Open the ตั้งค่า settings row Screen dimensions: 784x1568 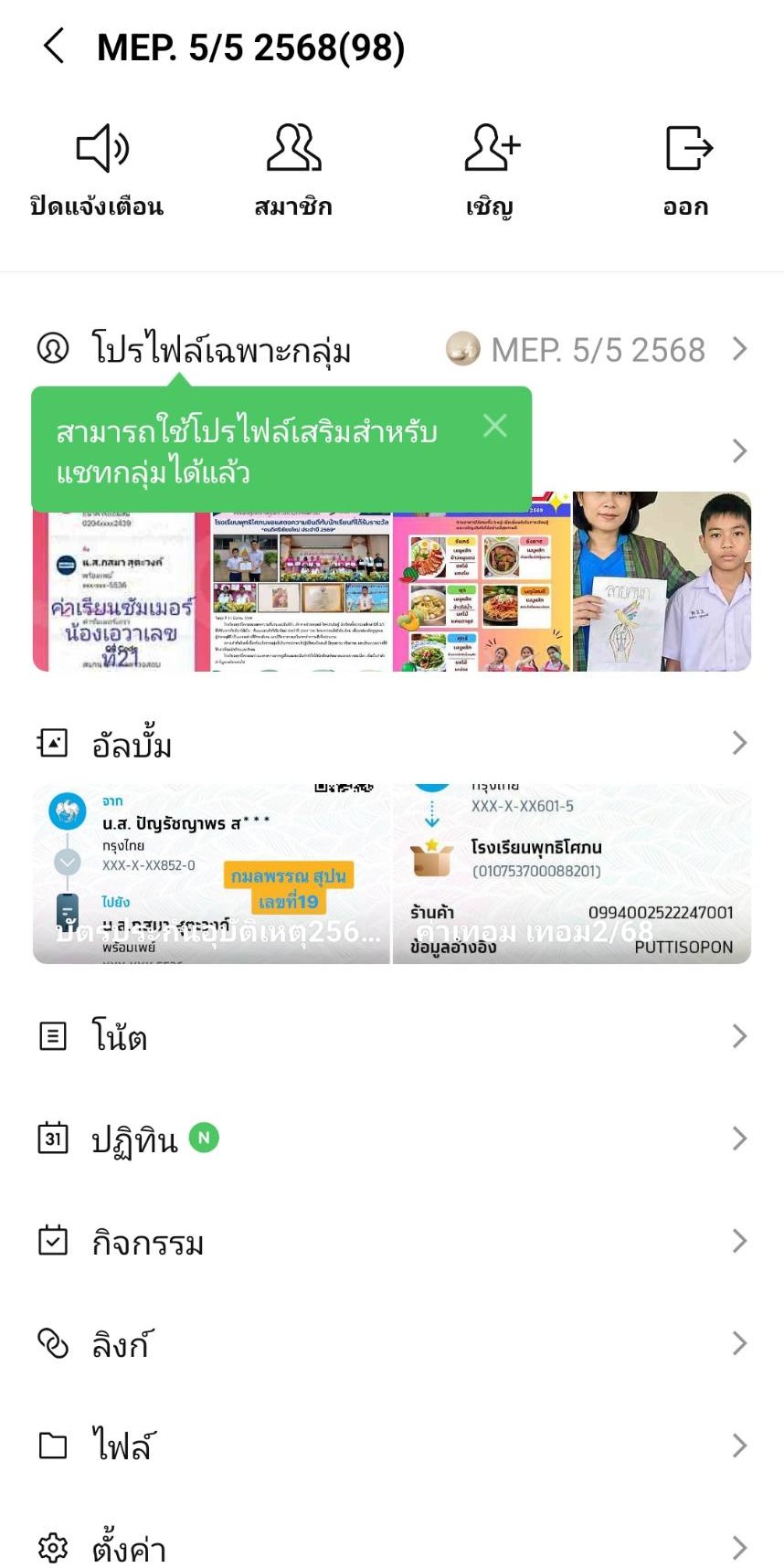pos(391,1547)
